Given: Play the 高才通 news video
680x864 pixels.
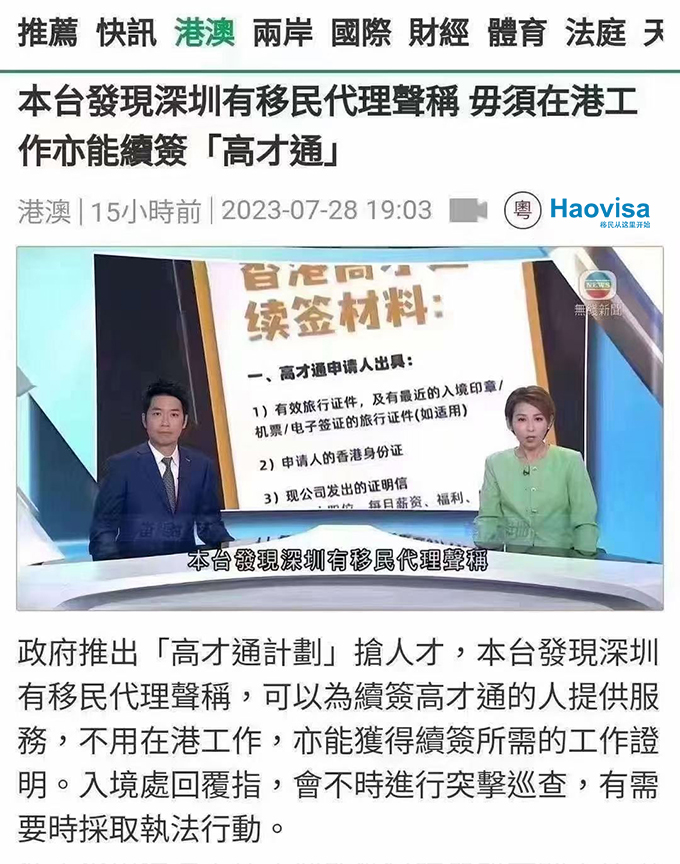Looking at the screenshot, I should click(x=339, y=428).
